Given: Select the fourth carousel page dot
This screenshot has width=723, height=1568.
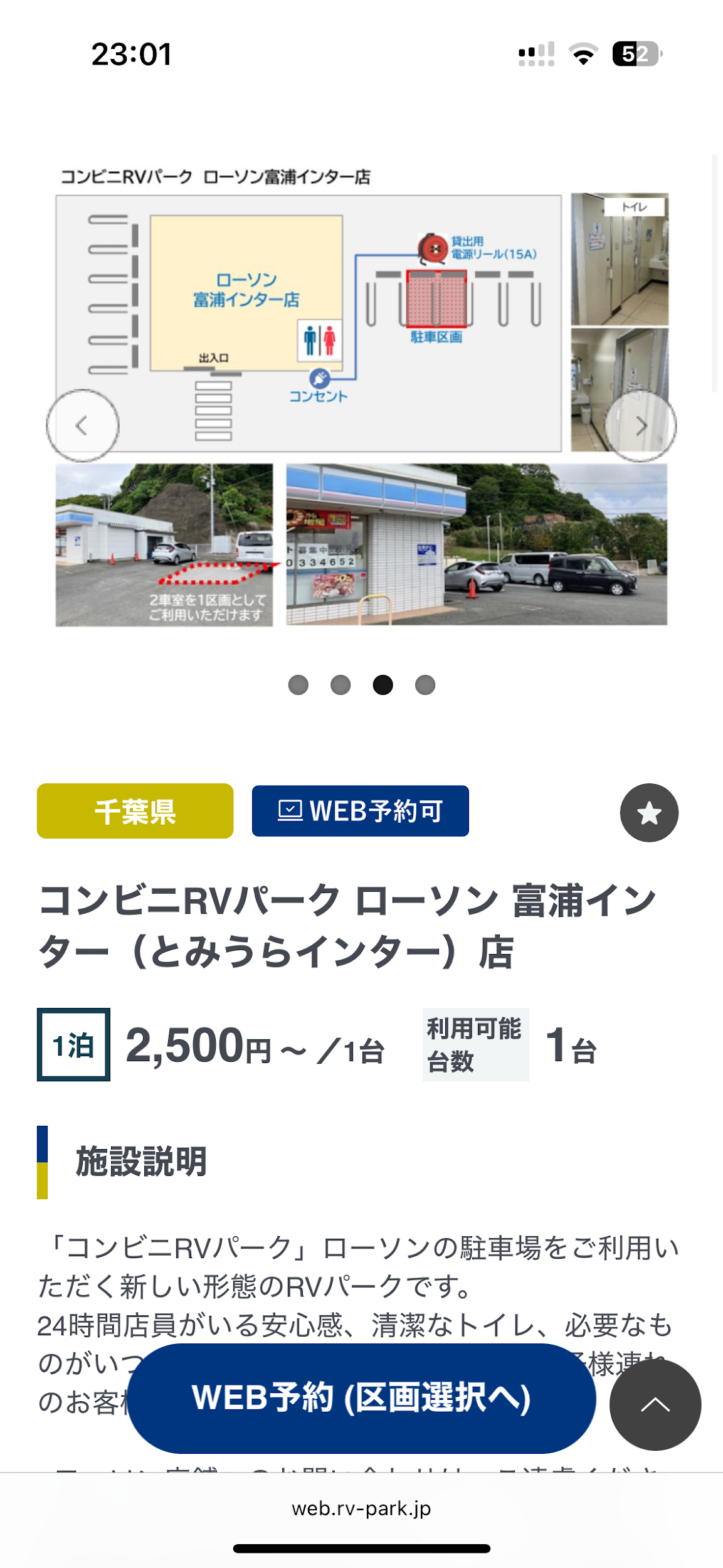Looking at the screenshot, I should 425,685.
